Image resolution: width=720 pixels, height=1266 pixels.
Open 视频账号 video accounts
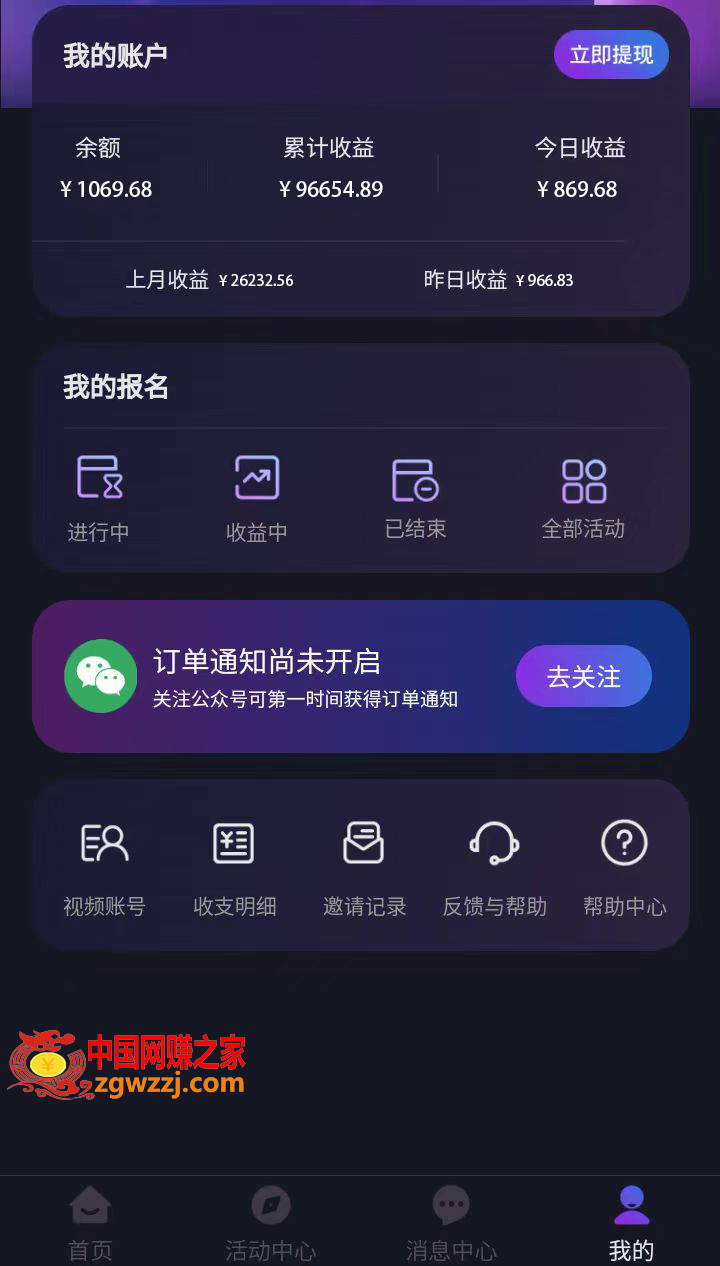pos(104,869)
